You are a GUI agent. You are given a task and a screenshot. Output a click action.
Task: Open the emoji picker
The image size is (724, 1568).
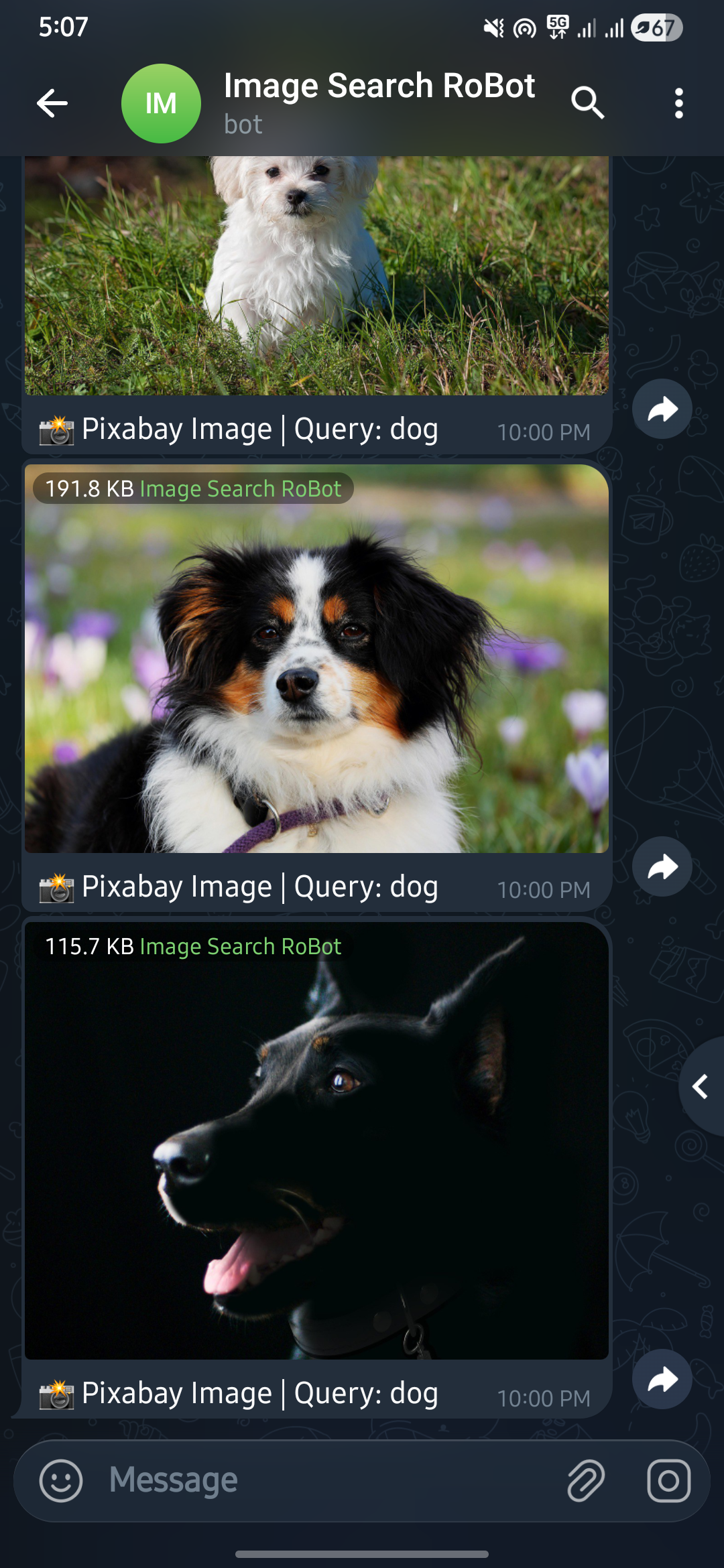61,1480
